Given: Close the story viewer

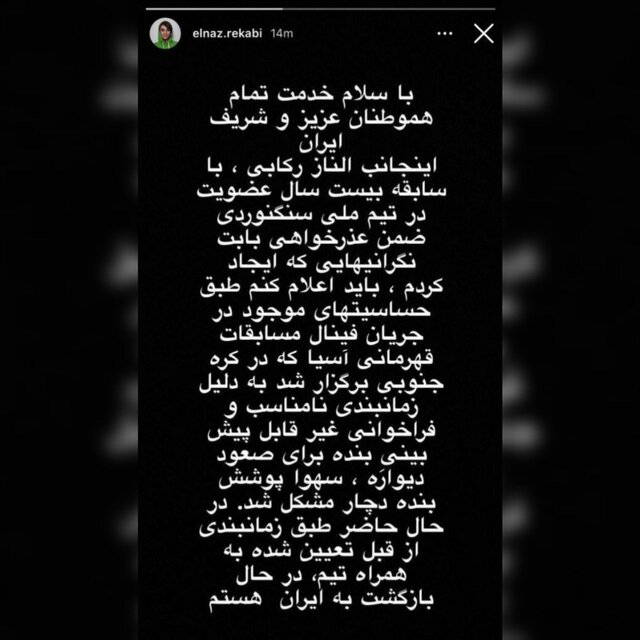Looking at the screenshot, I should pos(483,34).
